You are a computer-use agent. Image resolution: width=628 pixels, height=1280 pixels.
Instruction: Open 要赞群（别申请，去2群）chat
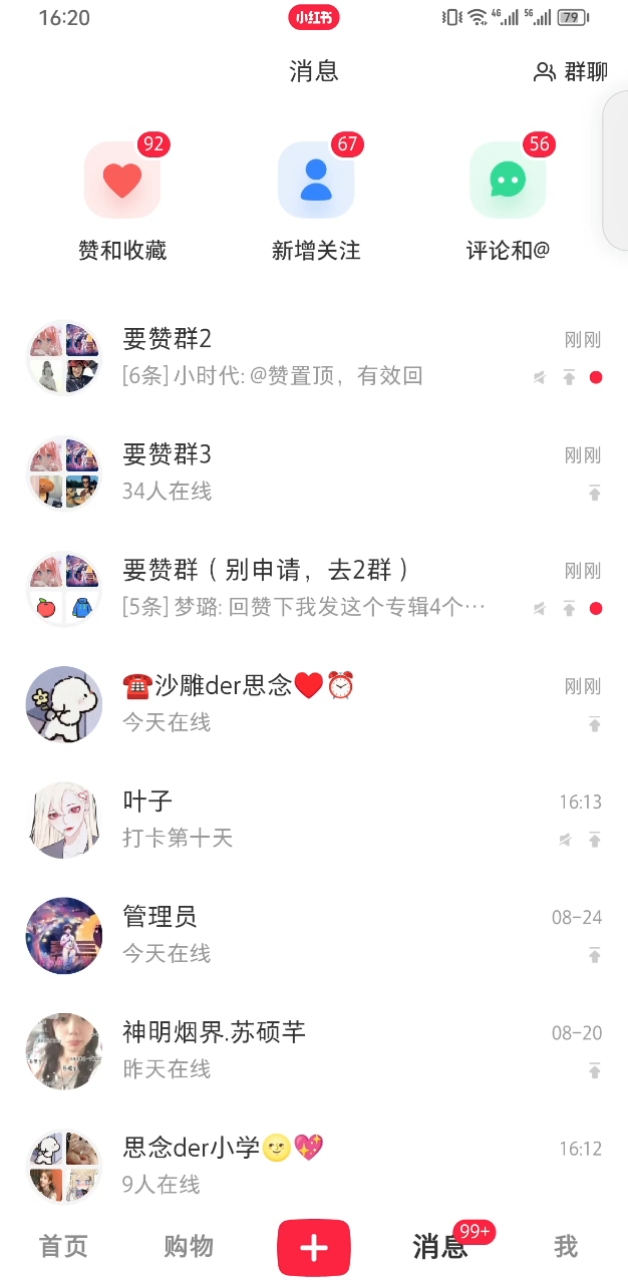point(314,588)
